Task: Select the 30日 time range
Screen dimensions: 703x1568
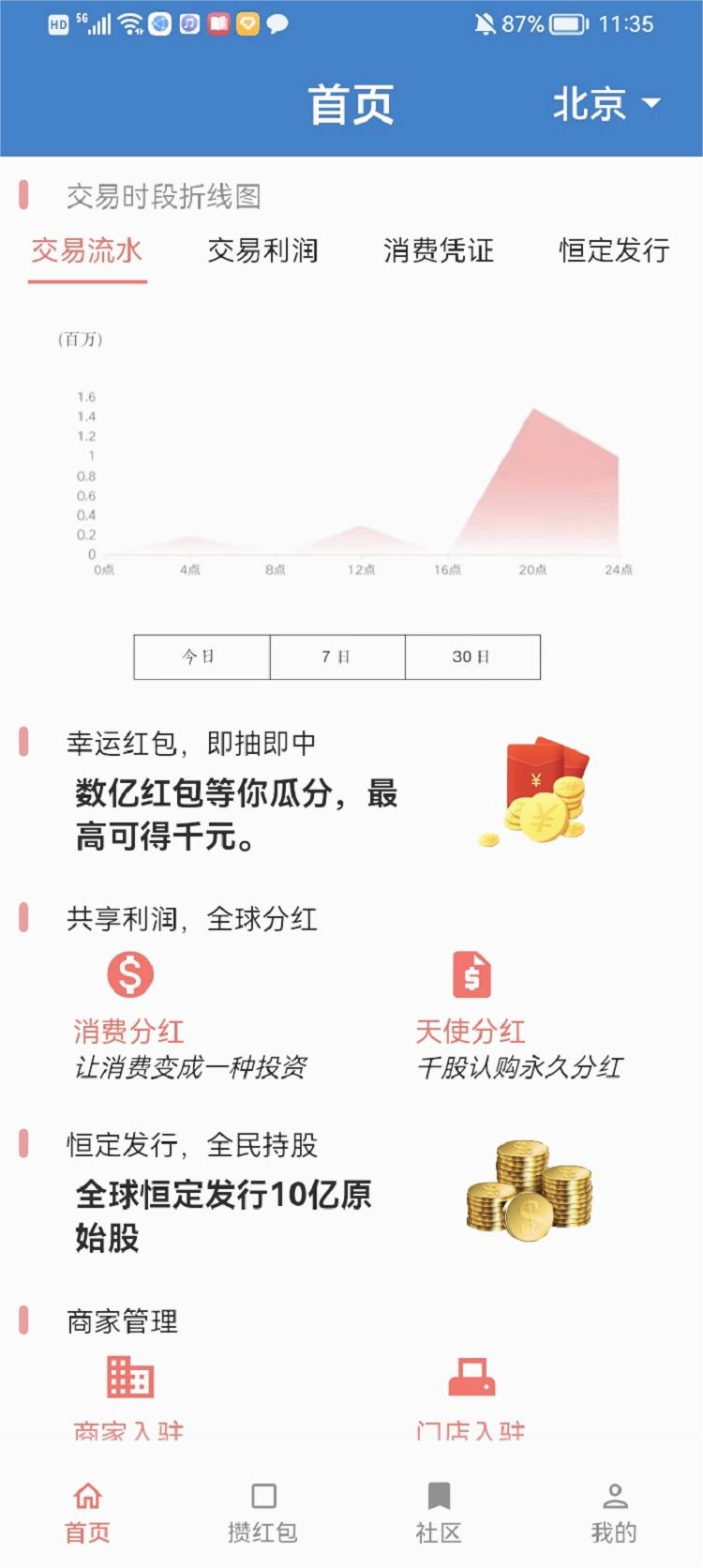Action: [x=473, y=656]
